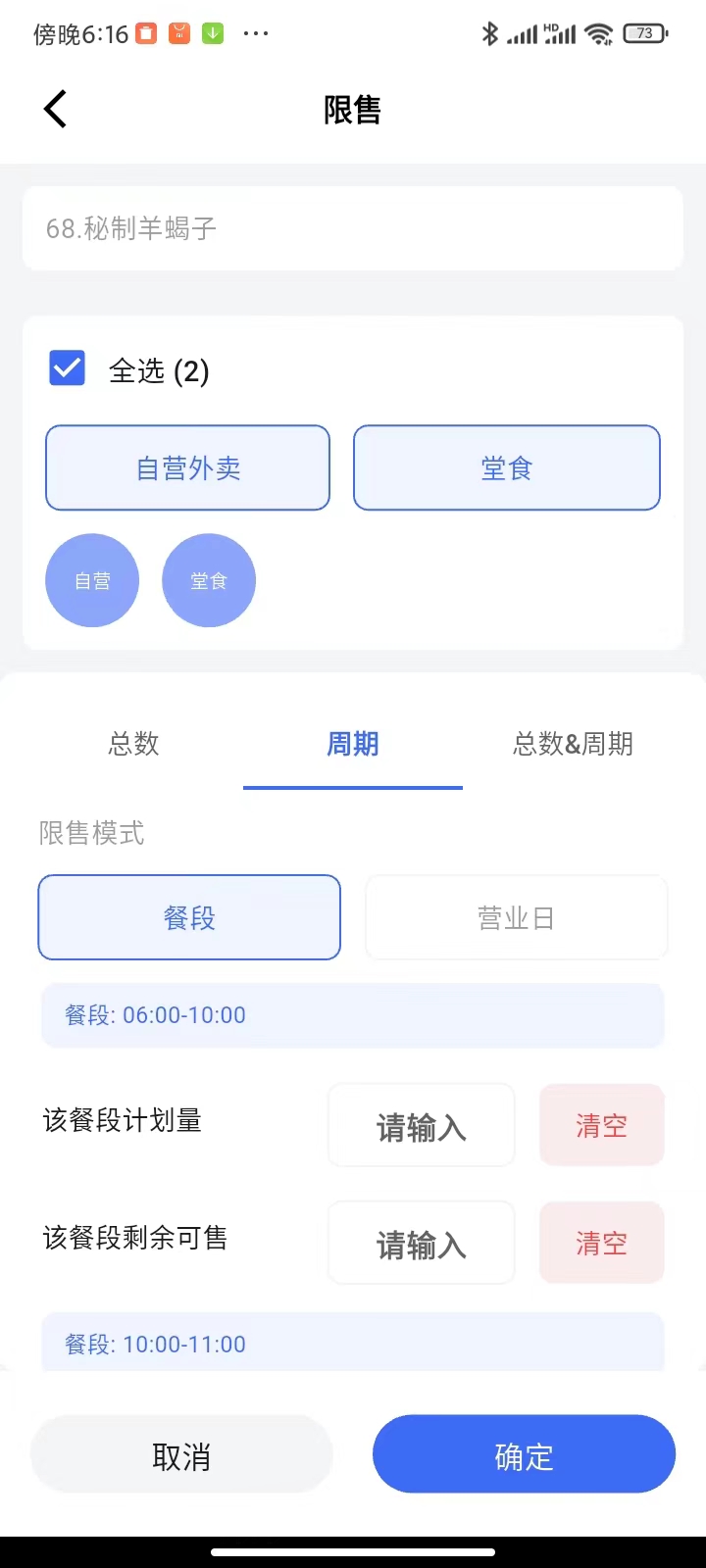This screenshot has width=706, height=1568.
Task: Focus the 该餐段剩余可售 input field
Action: click(x=422, y=1244)
